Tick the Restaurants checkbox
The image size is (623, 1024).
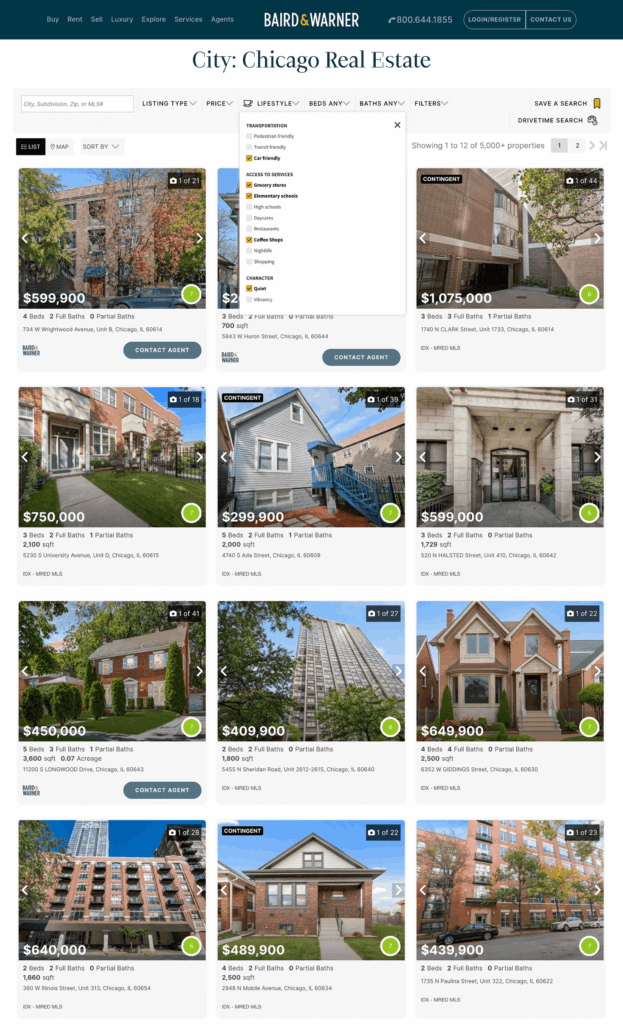click(249, 229)
